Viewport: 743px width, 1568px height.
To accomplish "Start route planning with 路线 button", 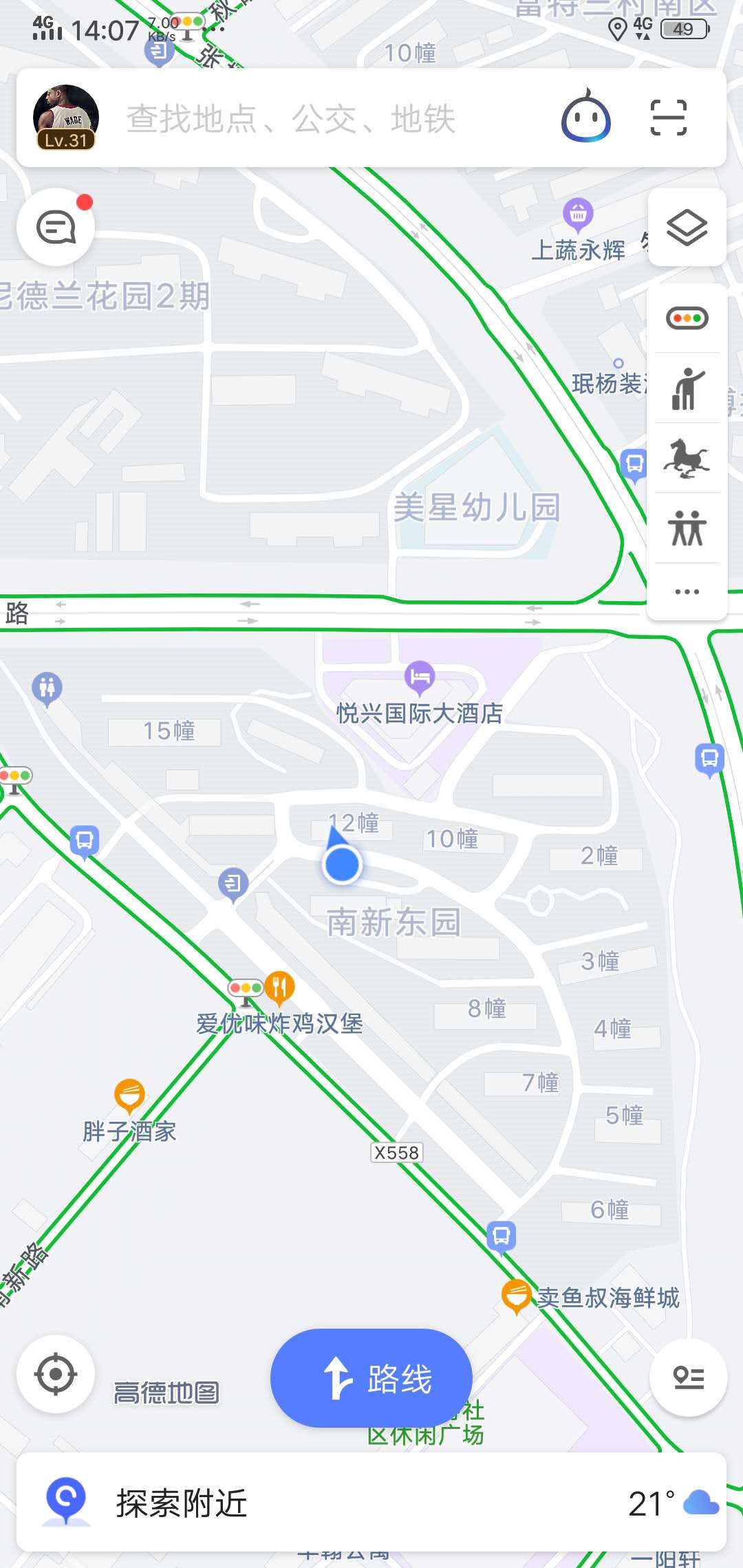I will point(371,1378).
